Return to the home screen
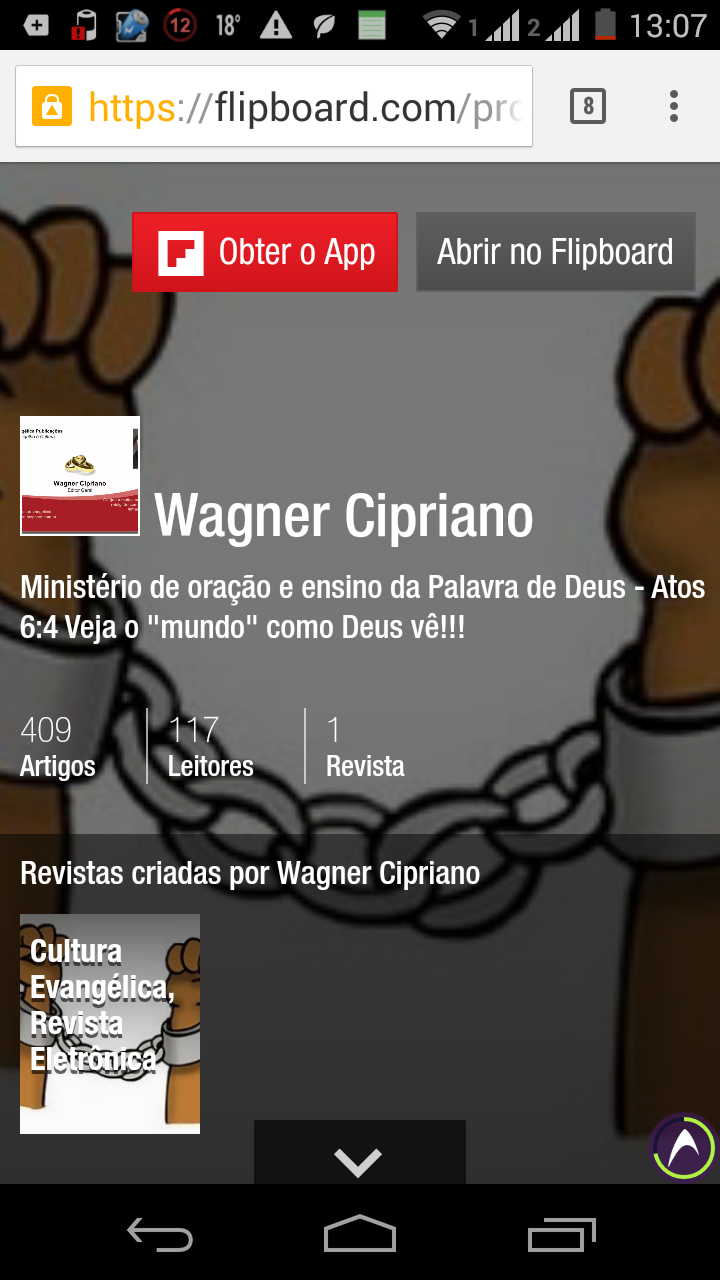Image resolution: width=720 pixels, height=1280 pixels. pyautogui.click(x=360, y=1235)
